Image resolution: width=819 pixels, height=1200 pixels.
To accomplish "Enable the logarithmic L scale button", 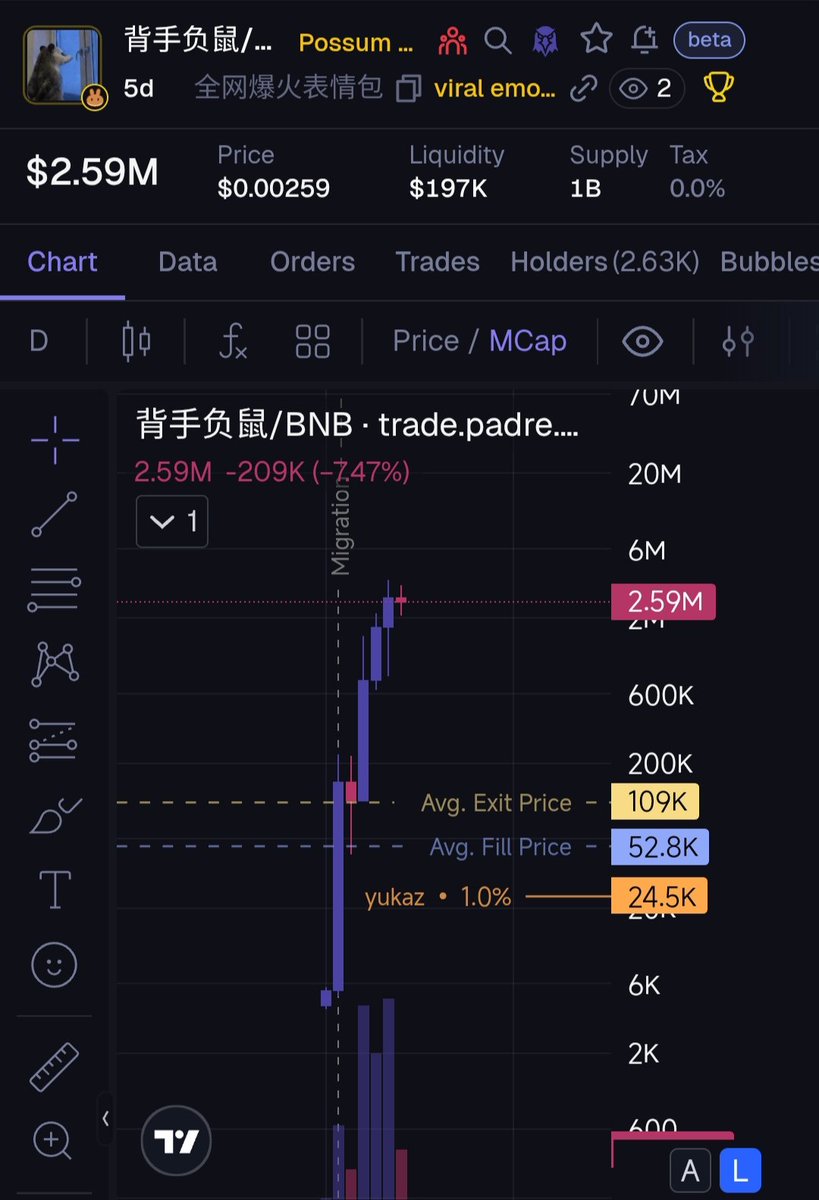I will click(x=740, y=1171).
